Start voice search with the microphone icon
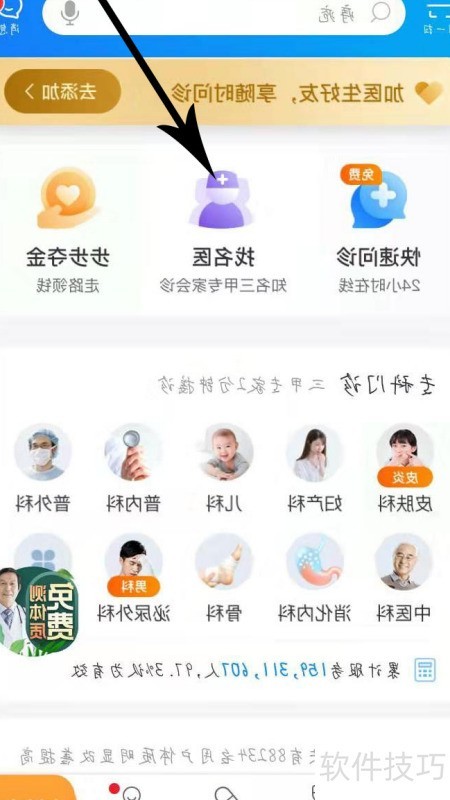 pyautogui.click(x=69, y=13)
